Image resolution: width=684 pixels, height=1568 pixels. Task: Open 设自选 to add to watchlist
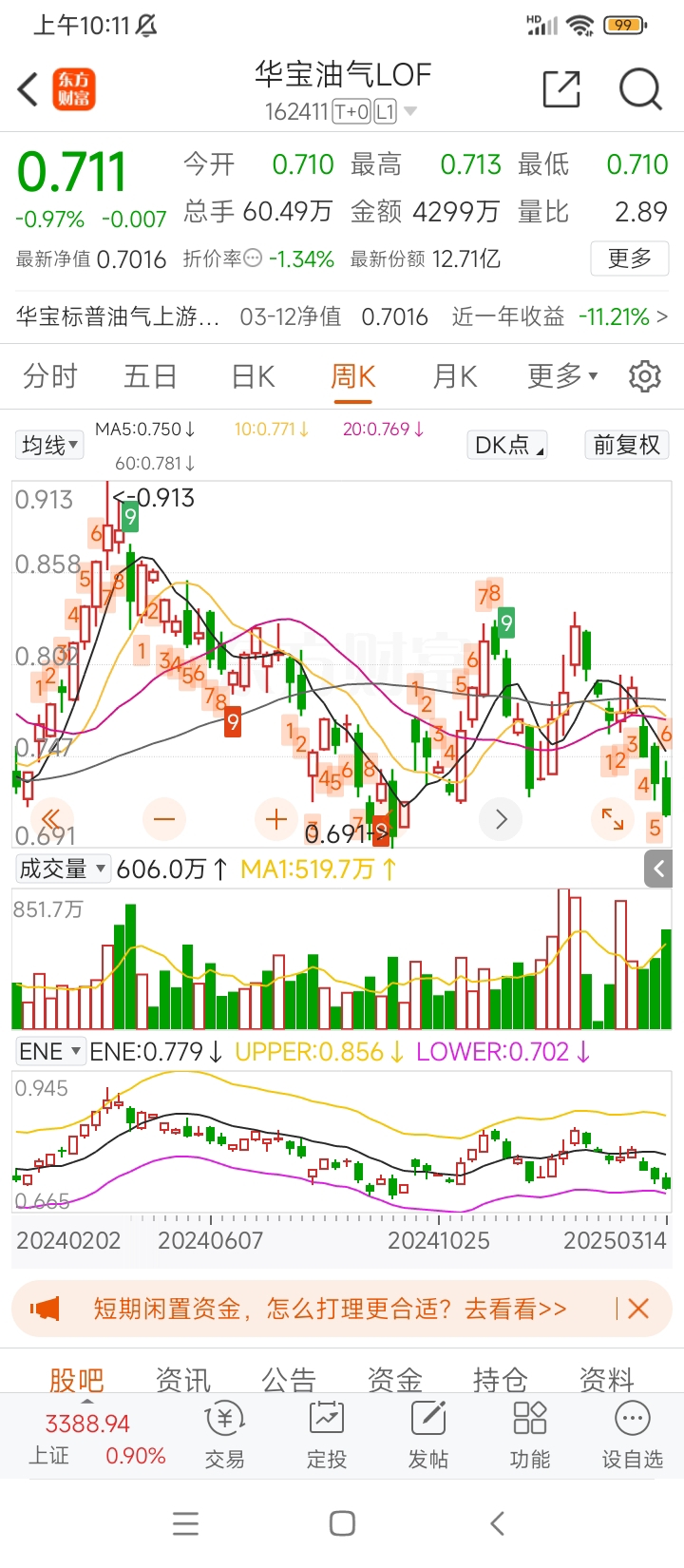632,1436
